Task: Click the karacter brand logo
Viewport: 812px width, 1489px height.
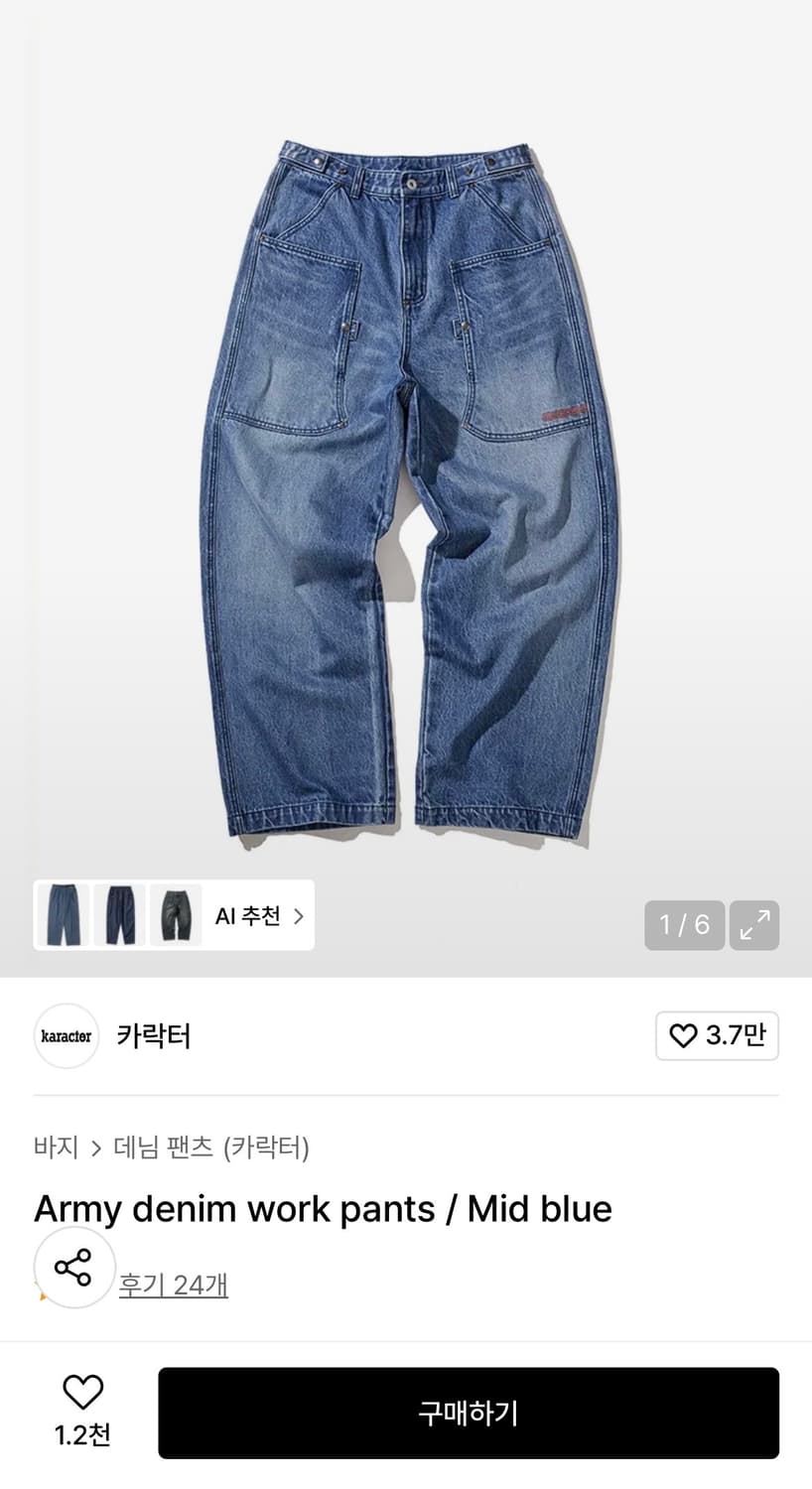Action: click(x=66, y=1035)
